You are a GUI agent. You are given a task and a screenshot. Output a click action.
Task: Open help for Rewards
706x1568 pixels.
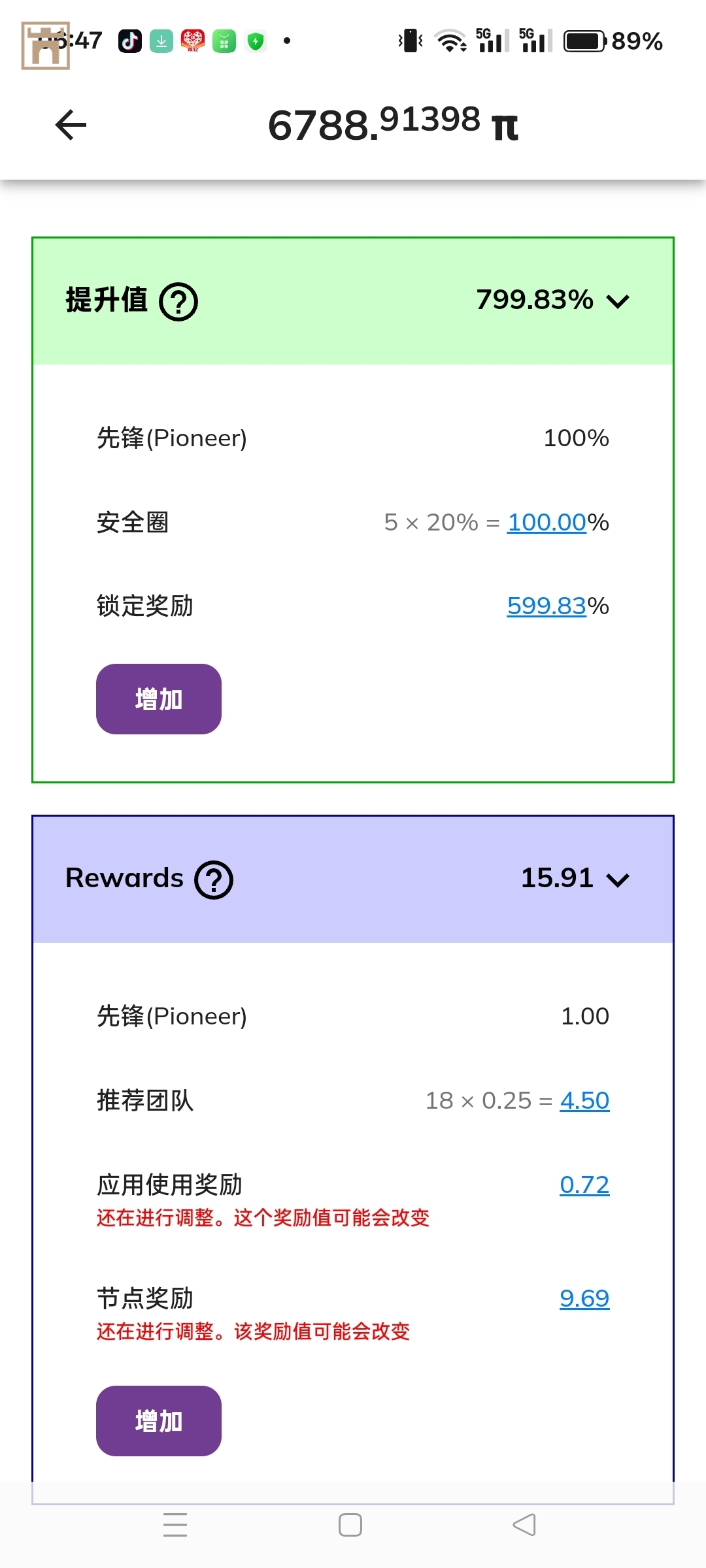(x=214, y=879)
